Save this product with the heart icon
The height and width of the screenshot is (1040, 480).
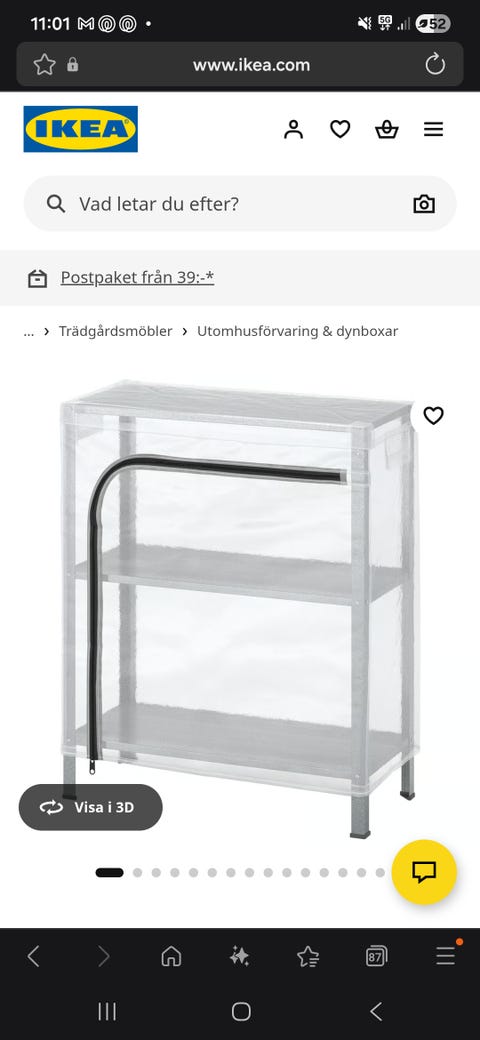(434, 416)
